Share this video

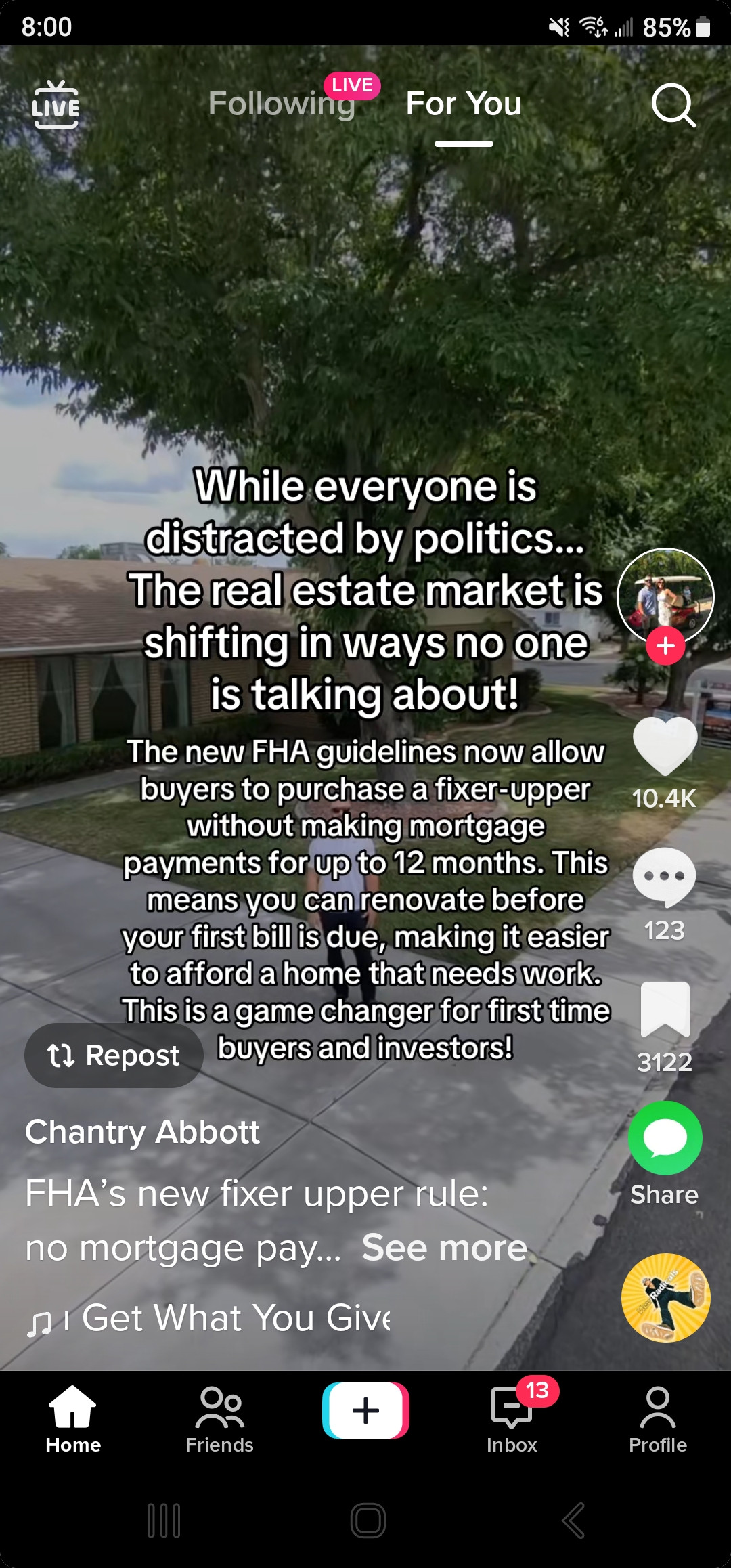pos(665,1139)
